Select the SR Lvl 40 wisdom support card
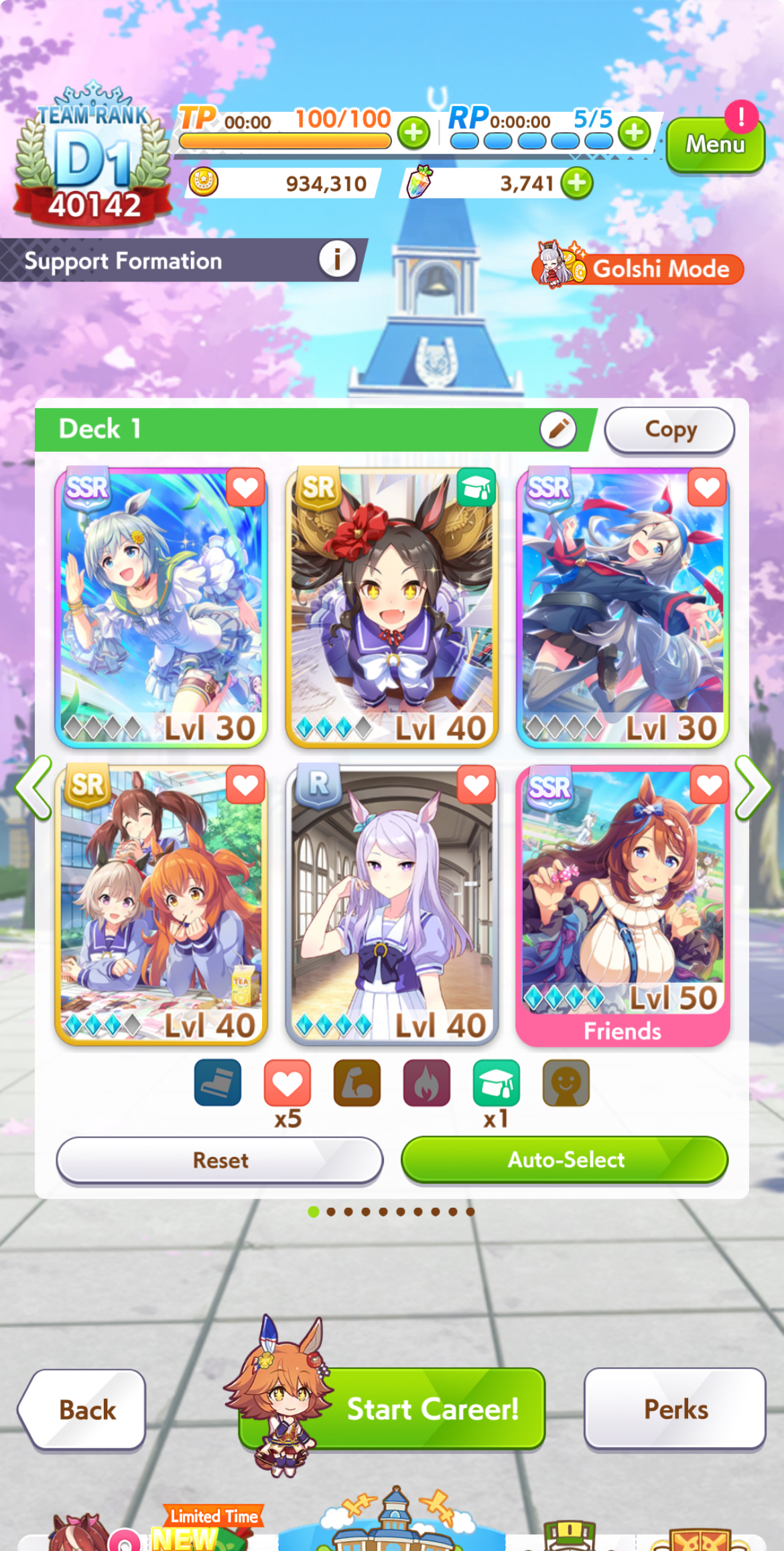 tap(392, 607)
